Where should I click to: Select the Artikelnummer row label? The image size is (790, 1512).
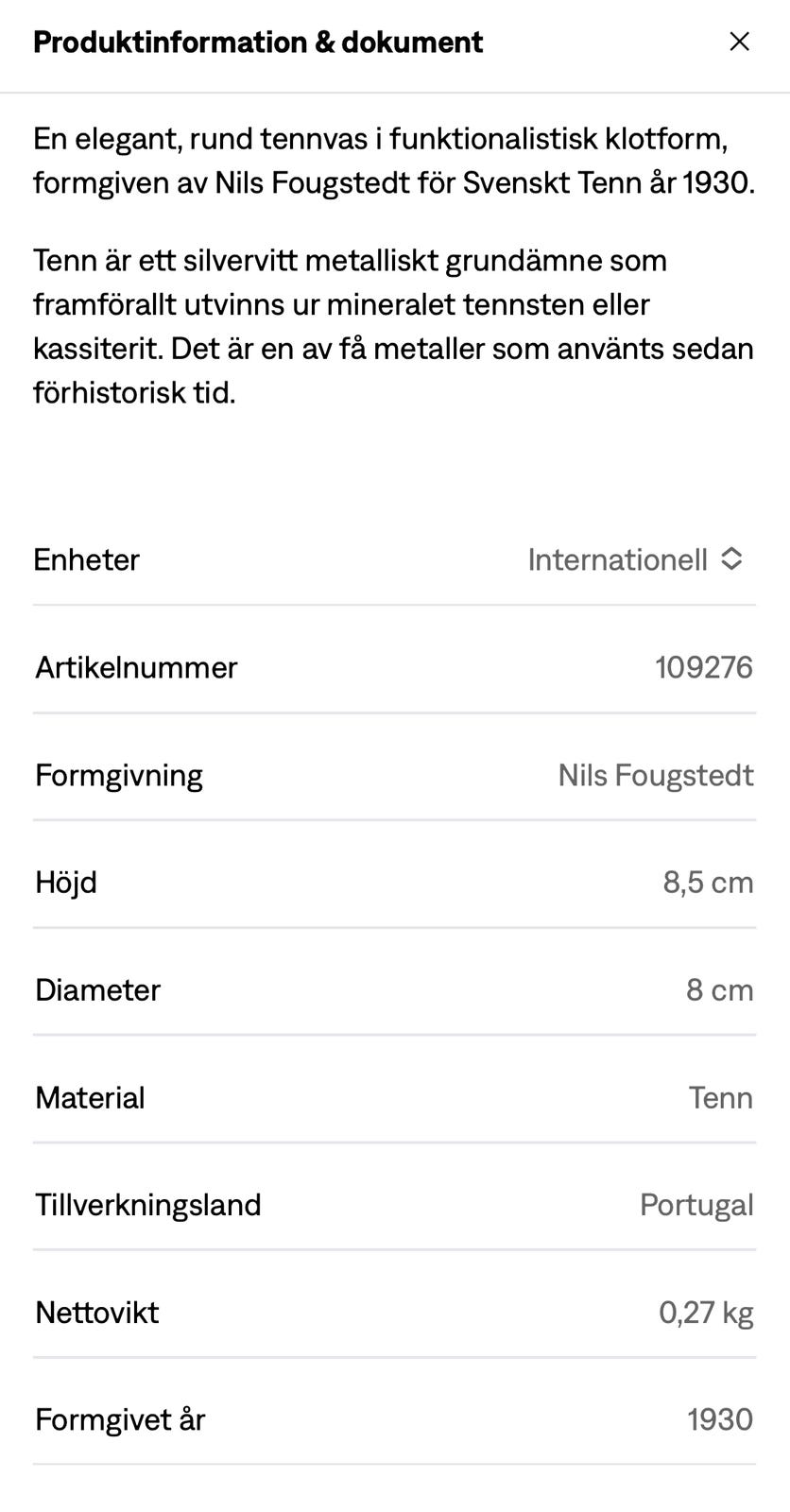pos(136,667)
